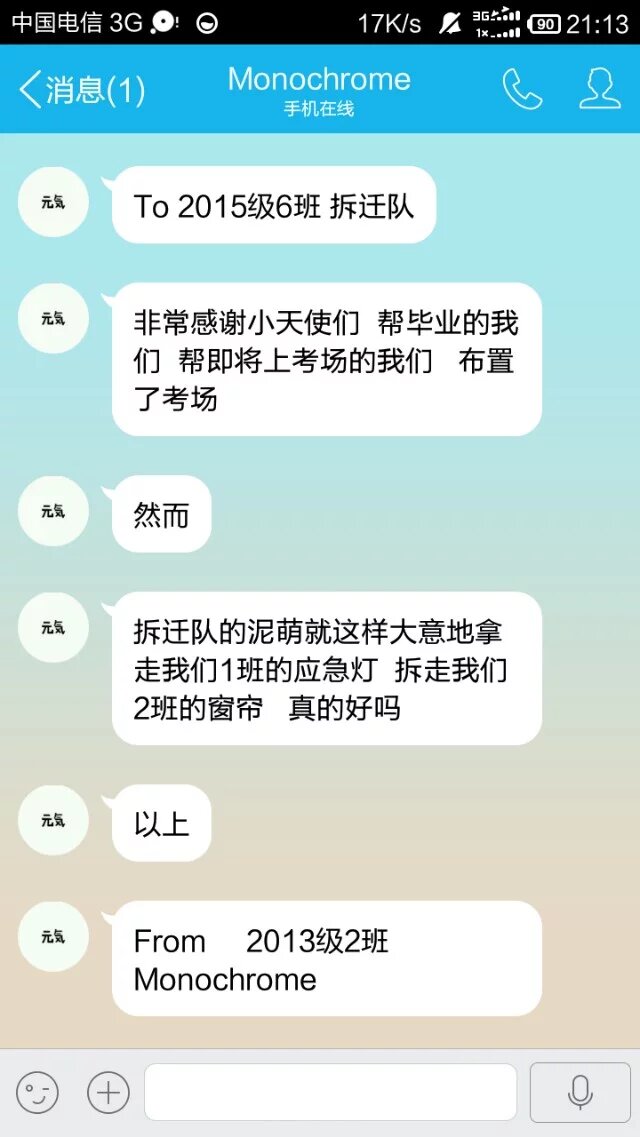Open Monochrome's contact profile
This screenshot has height=1137, width=640.
tap(600, 90)
